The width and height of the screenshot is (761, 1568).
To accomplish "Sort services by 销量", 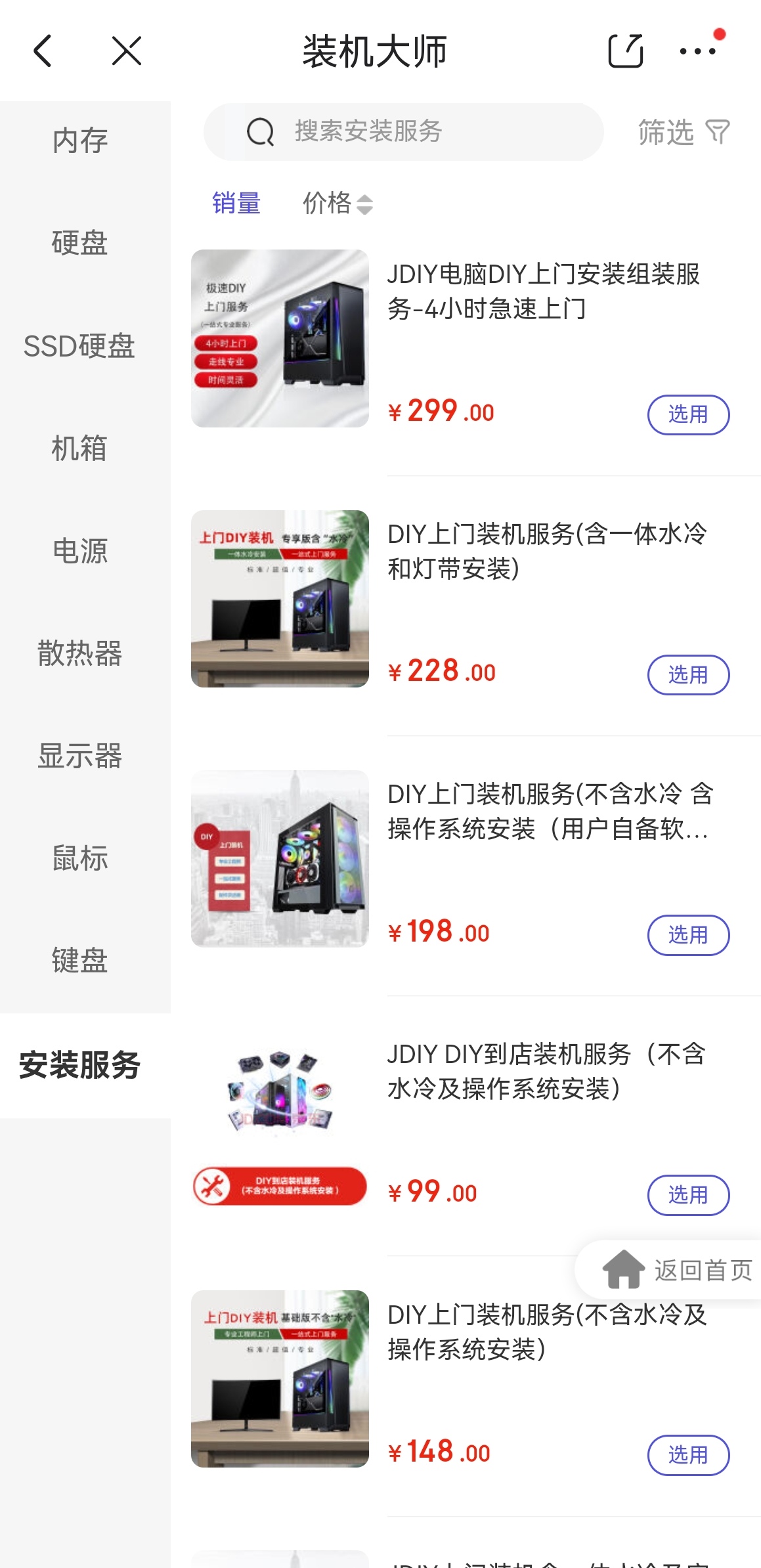I will click(x=236, y=203).
